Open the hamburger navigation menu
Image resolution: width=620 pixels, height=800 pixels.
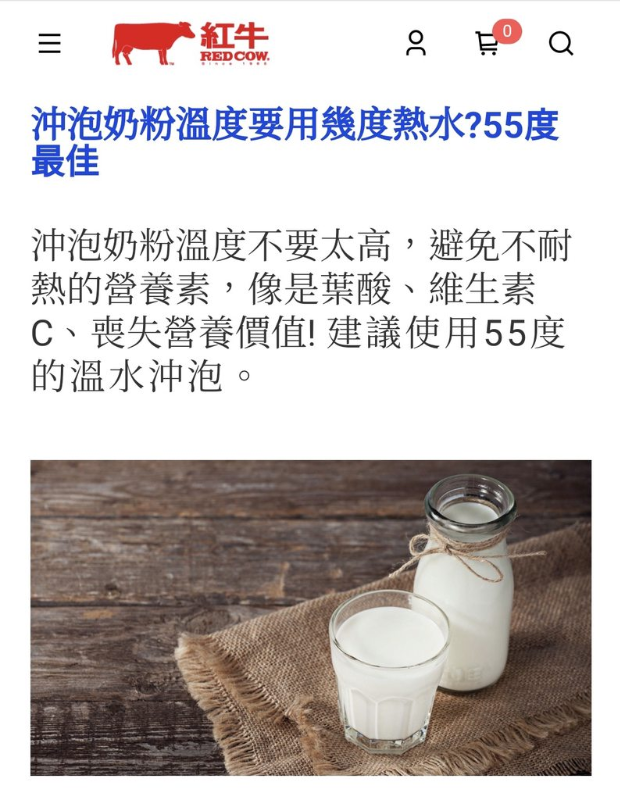coord(49,43)
